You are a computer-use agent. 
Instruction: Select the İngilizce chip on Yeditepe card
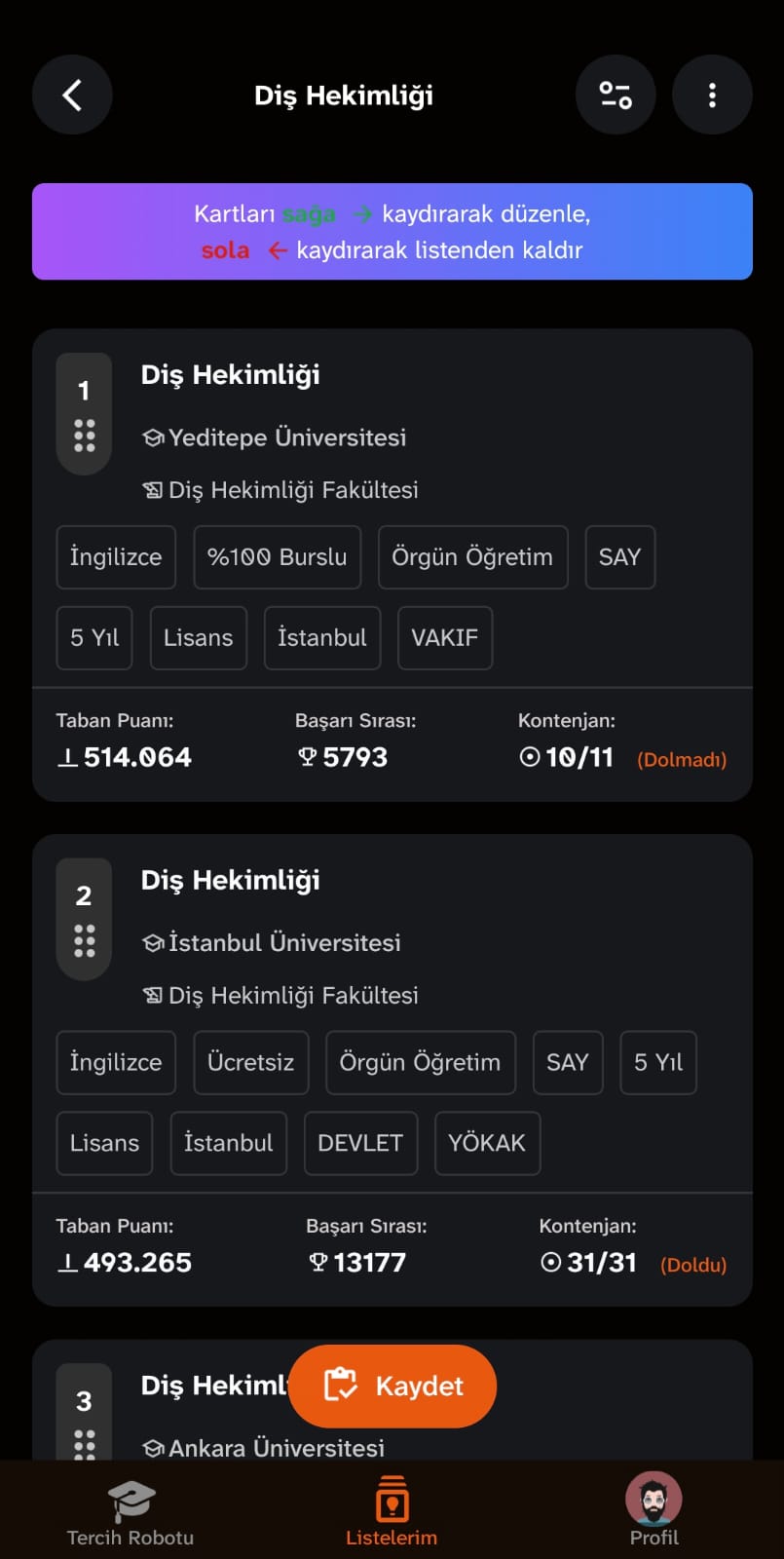pyautogui.click(x=115, y=556)
